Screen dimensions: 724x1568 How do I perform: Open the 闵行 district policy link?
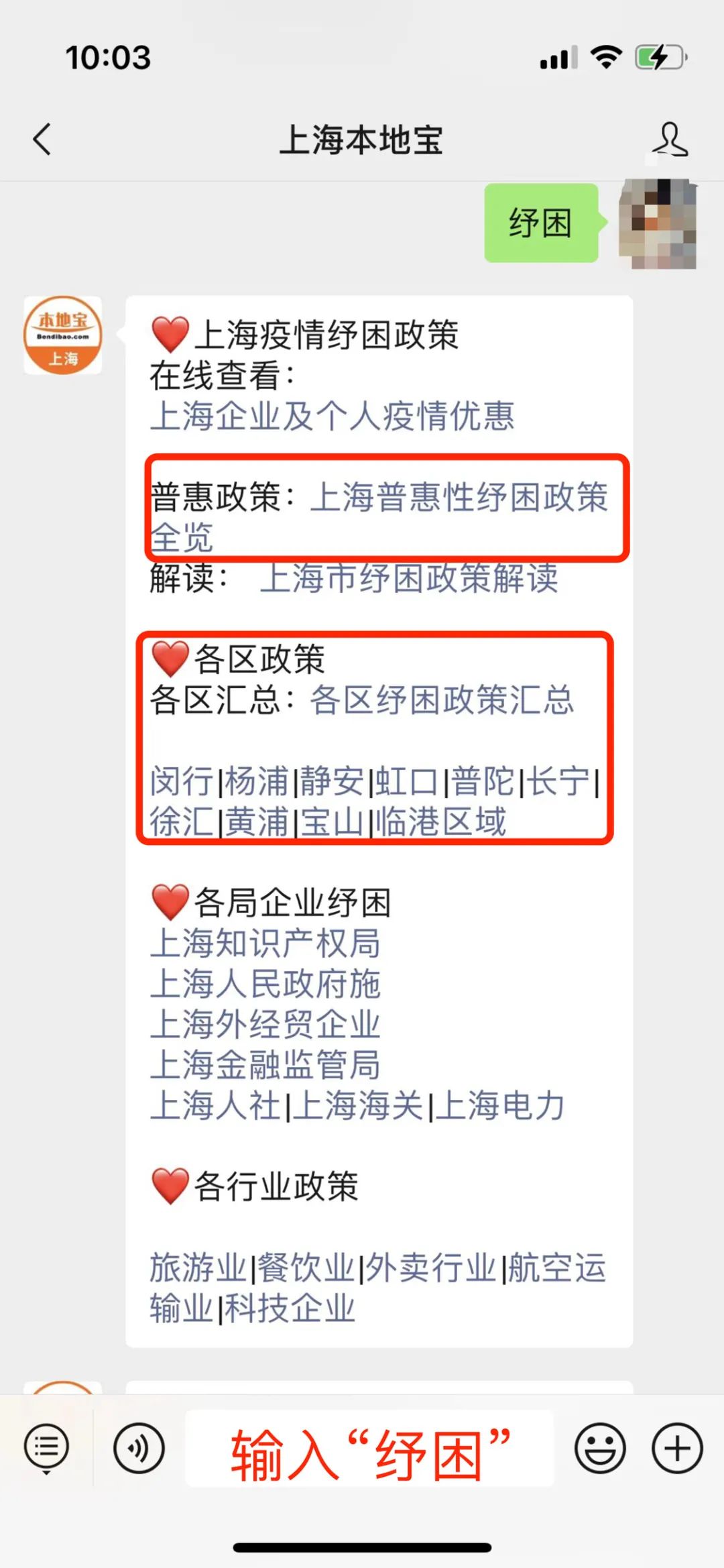(x=182, y=781)
